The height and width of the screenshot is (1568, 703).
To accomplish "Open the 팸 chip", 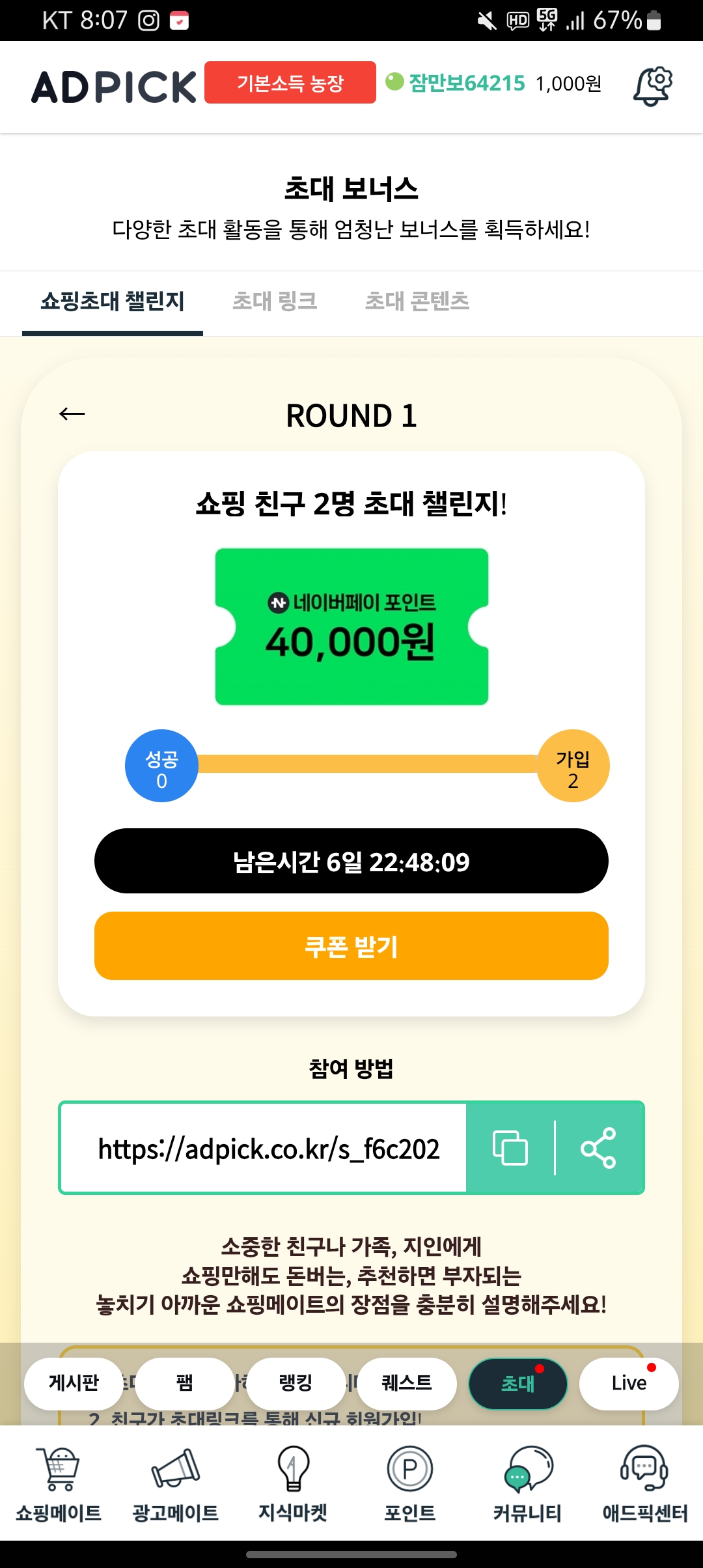I will click(185, 1383).
